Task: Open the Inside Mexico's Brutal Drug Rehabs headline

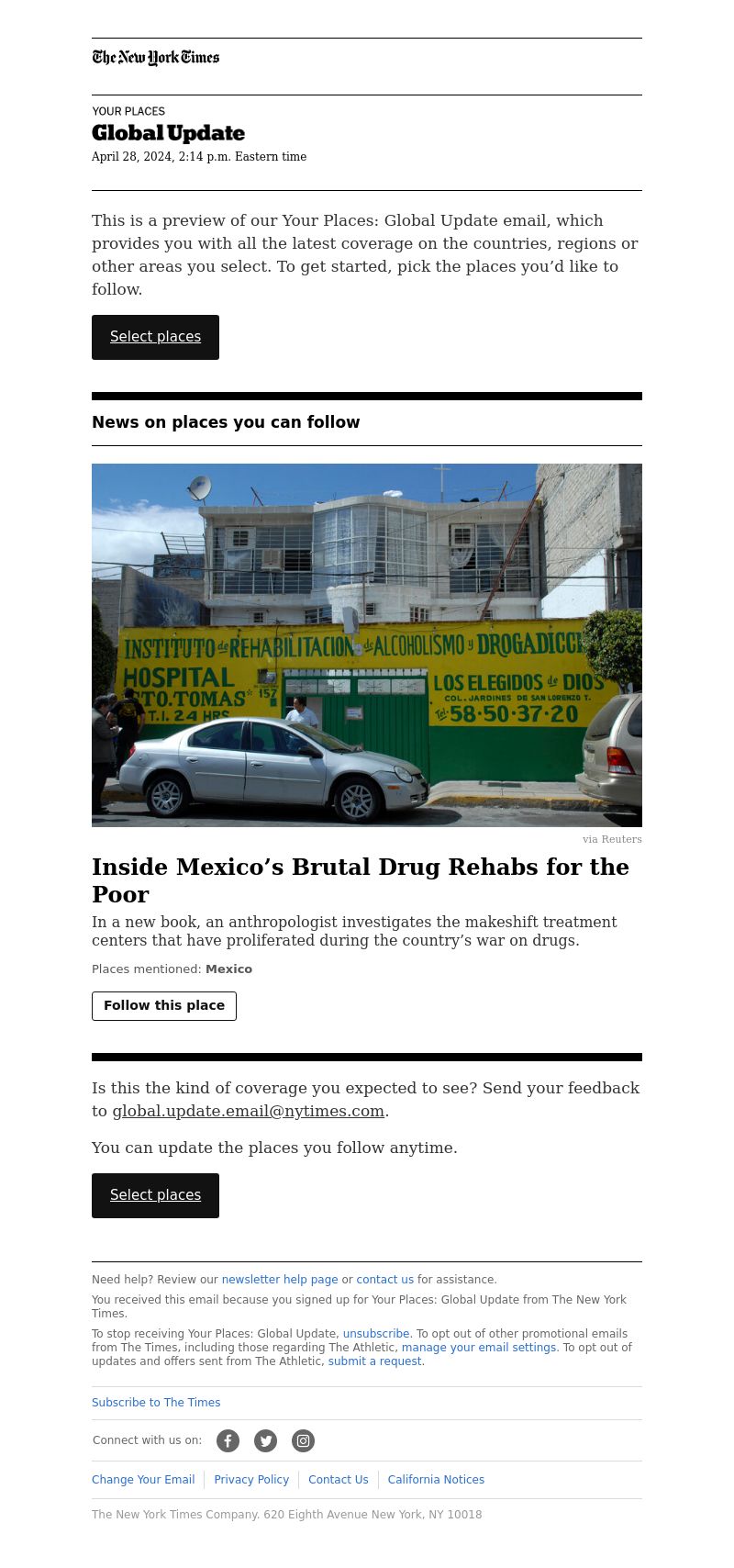Action: [361, 880]
